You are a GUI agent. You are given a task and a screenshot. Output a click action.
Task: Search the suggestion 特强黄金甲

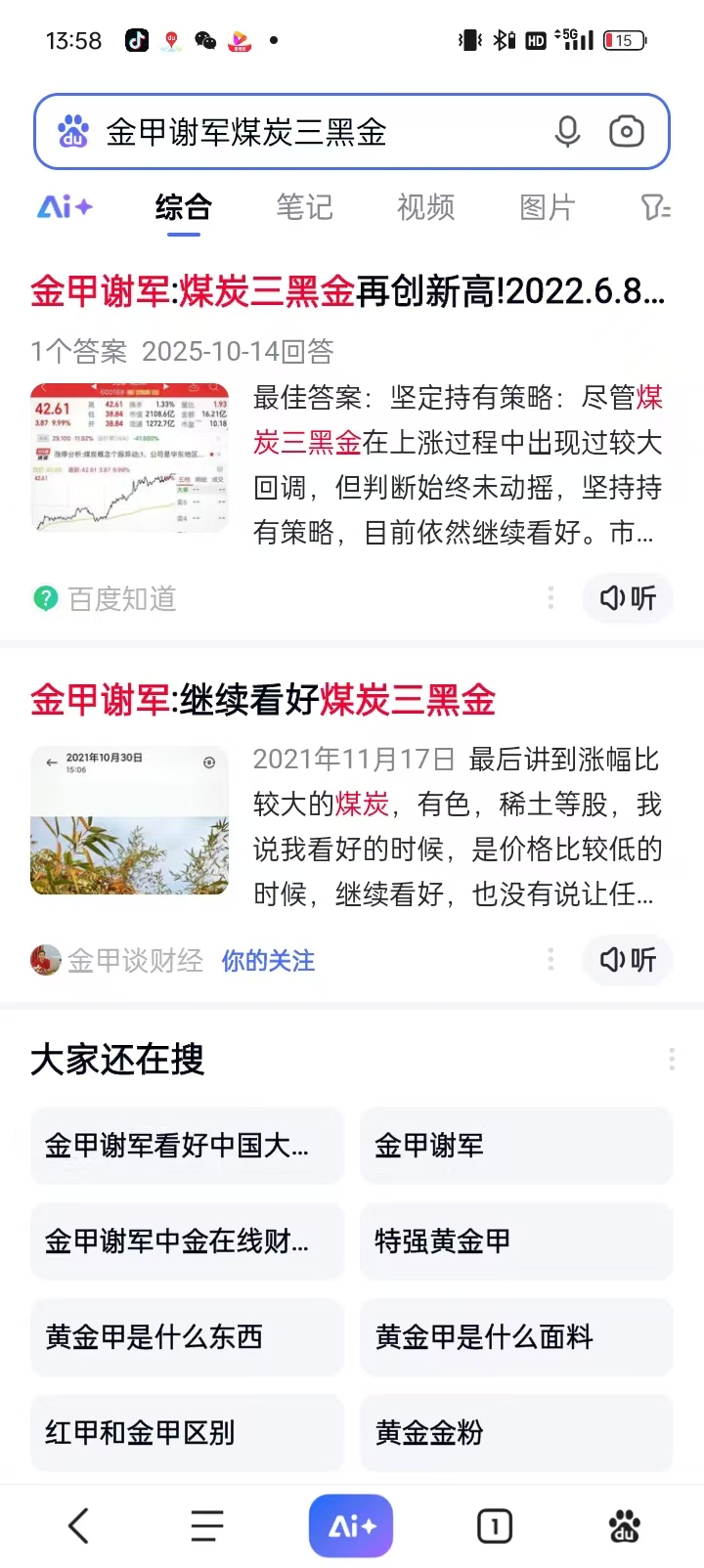(516, 1241)
